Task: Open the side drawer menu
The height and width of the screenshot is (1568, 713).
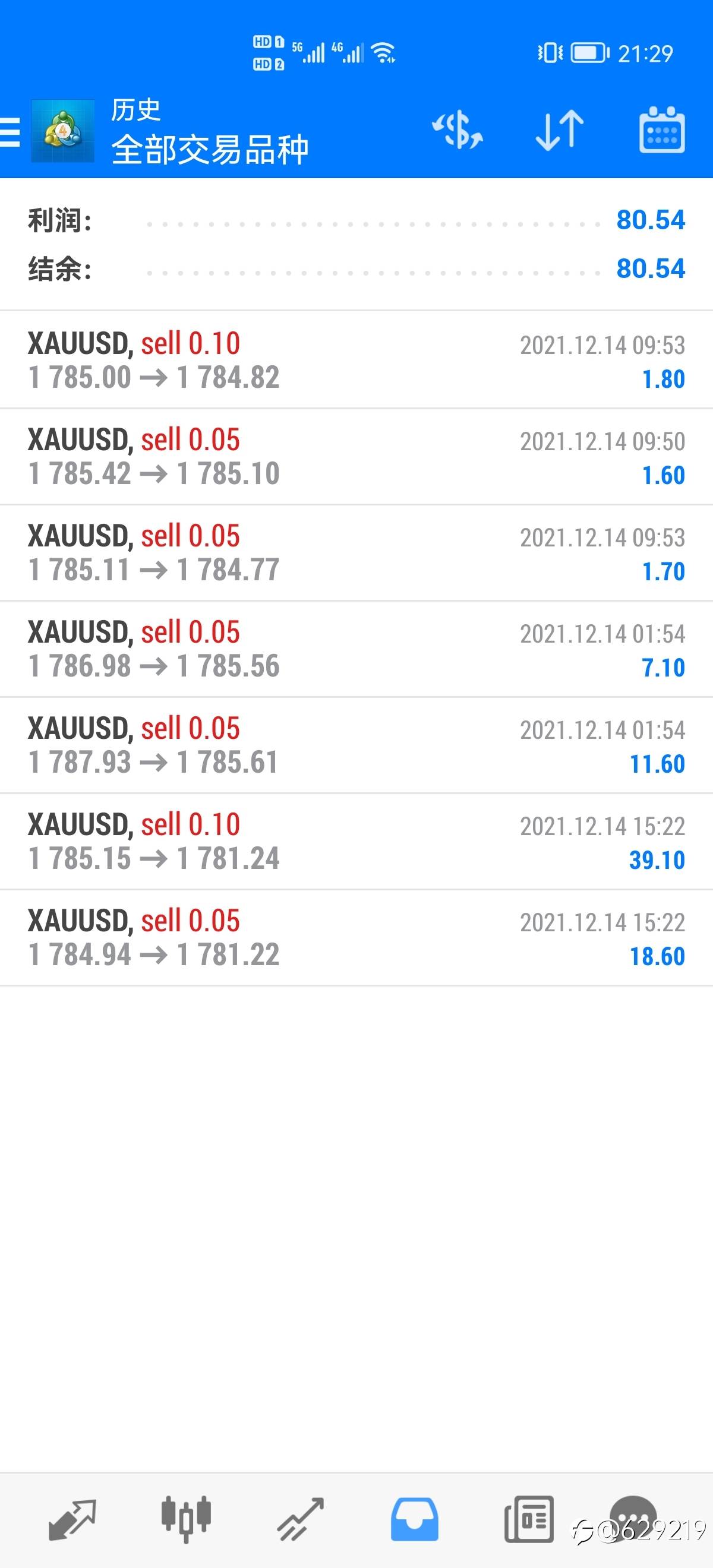Action: [x=11, y=131]
